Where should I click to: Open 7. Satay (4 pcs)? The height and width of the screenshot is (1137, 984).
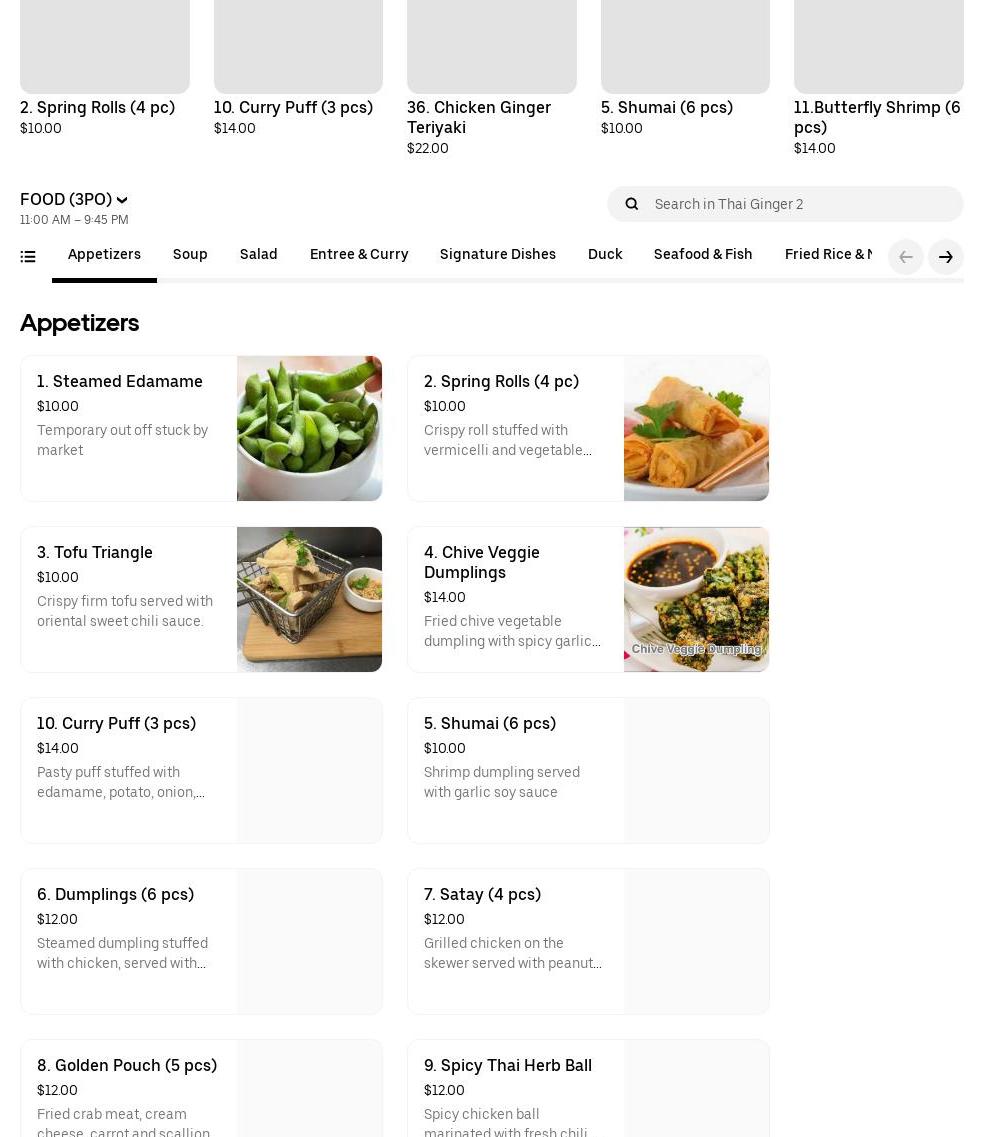tap(588, 941)
